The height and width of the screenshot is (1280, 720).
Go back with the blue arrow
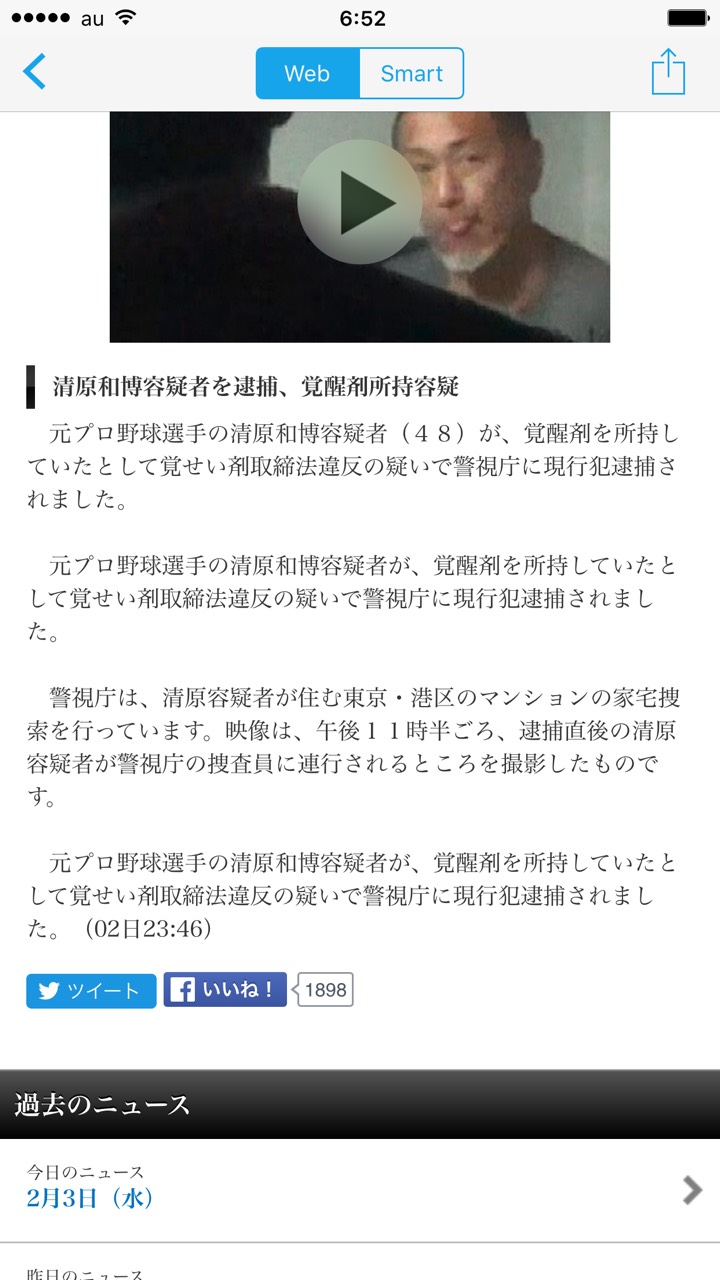(35, 73)
